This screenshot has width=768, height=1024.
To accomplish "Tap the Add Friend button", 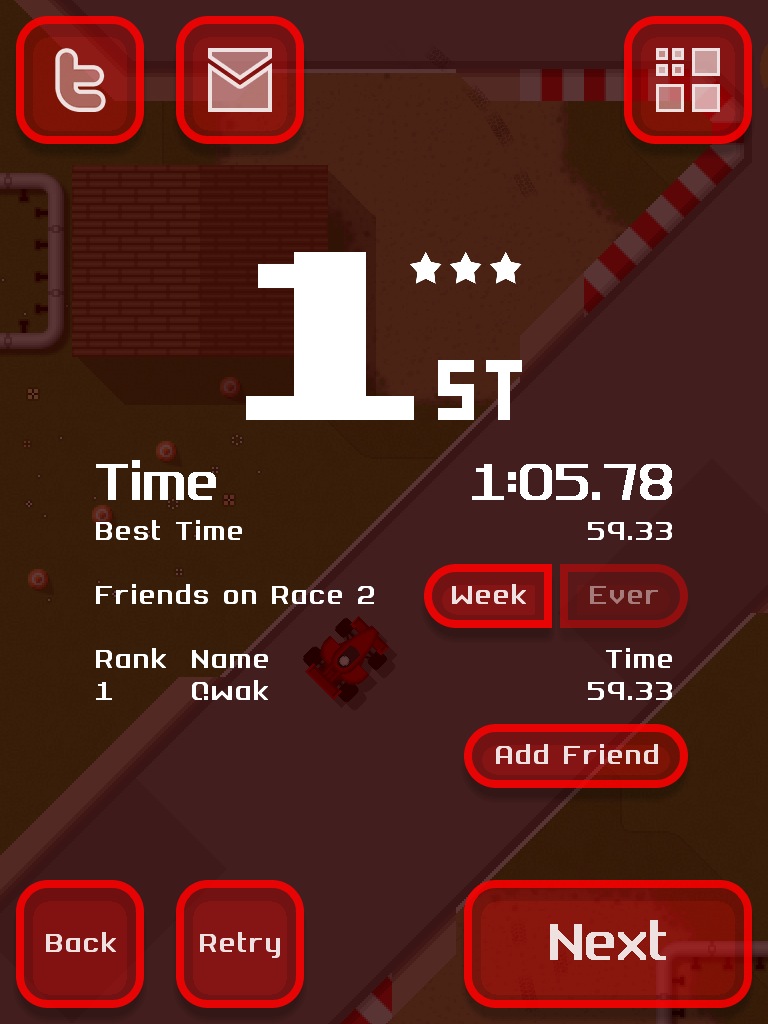I will pyautogui.click(x=576, y=755).
